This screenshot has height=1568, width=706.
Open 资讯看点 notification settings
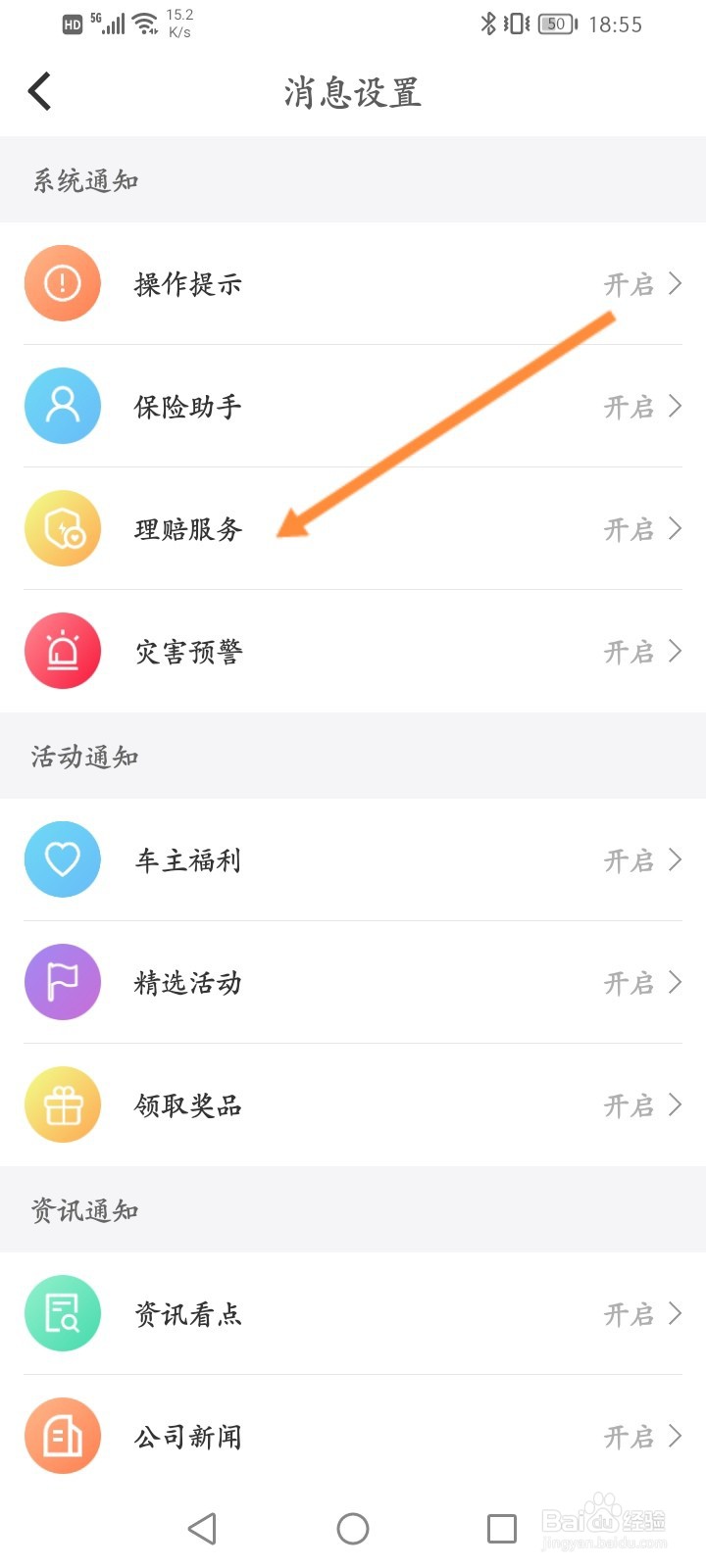click(353, 1313)
